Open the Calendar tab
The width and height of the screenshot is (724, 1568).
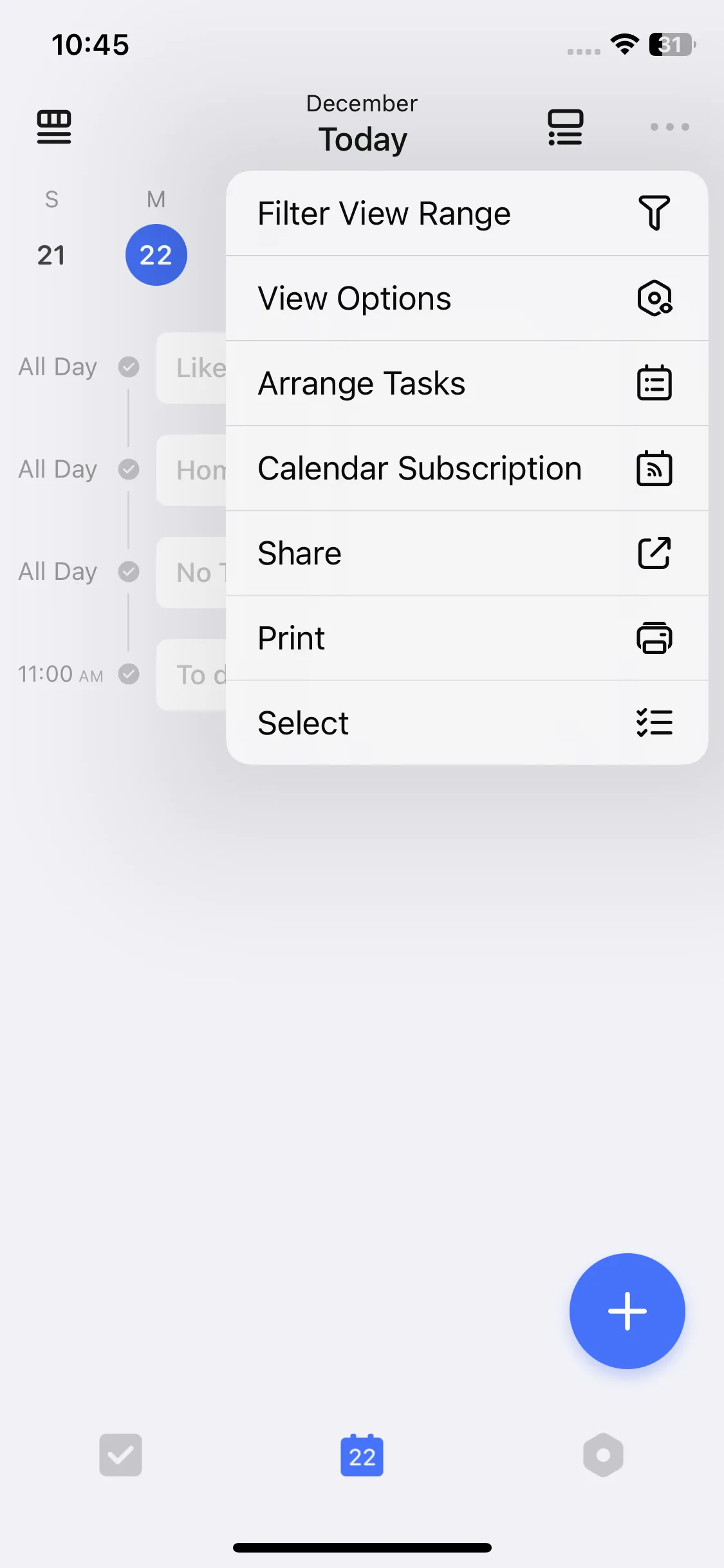point(362,1455)
